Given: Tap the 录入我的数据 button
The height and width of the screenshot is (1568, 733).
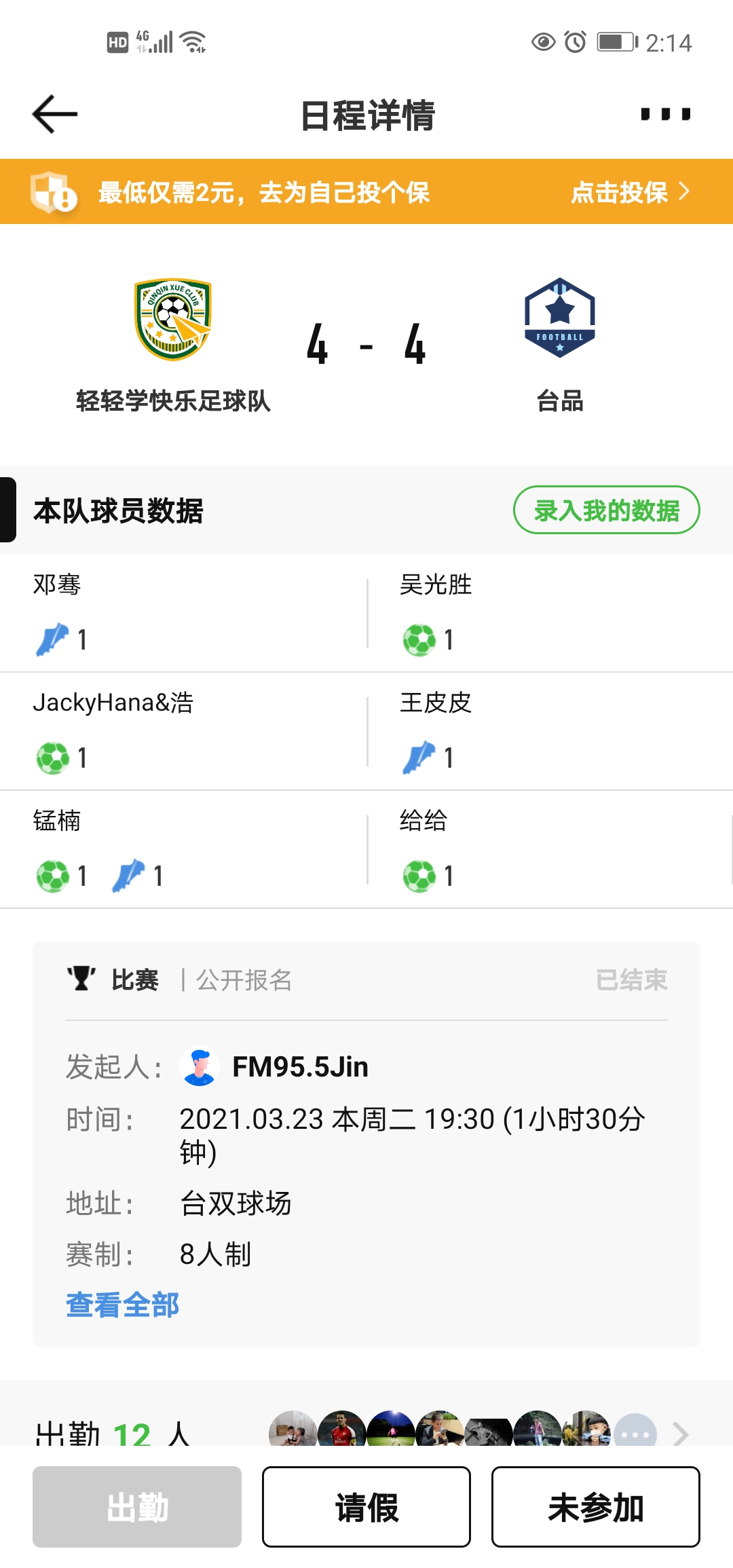Looking at the screenshot, I should click(606, 510).
